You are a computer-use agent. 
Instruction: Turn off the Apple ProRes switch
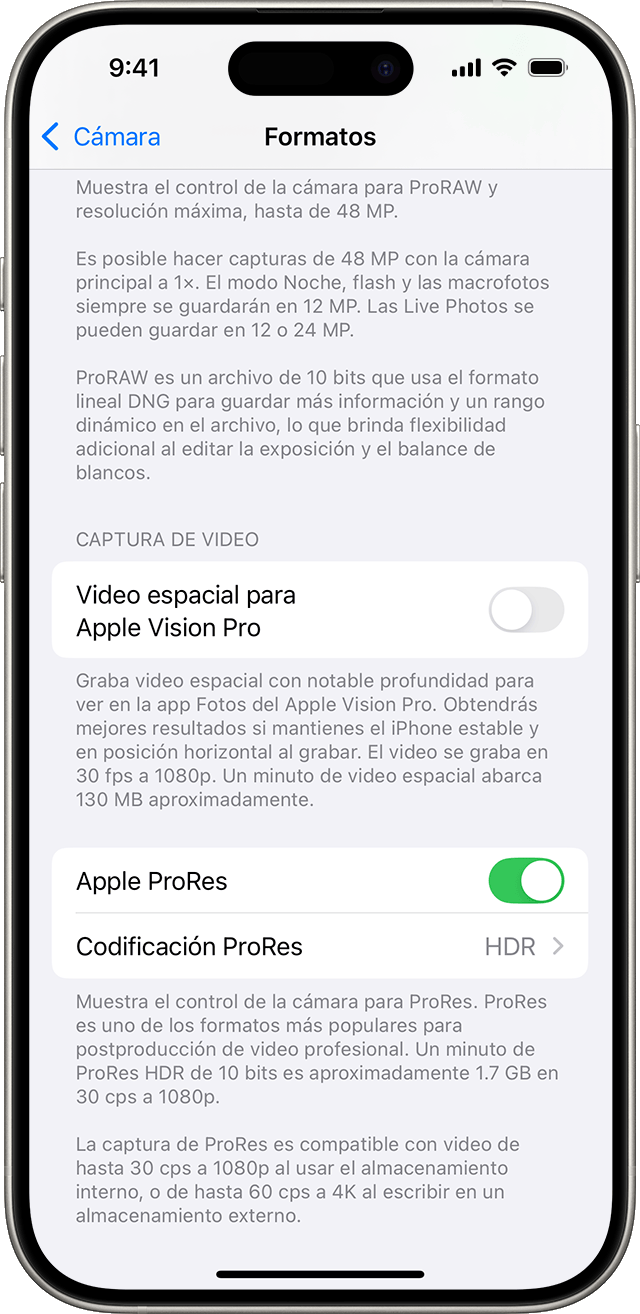526,881
